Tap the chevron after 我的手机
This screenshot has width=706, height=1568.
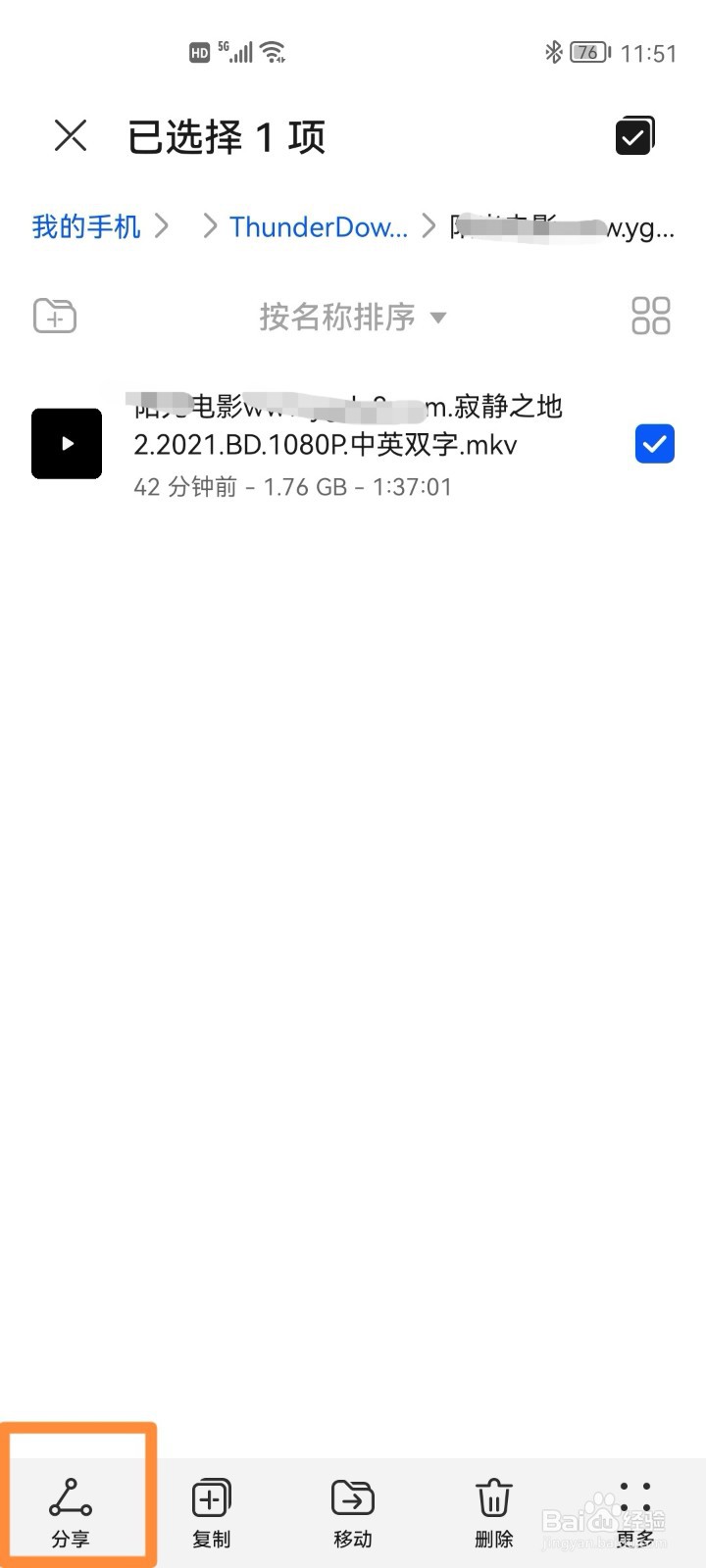click(x=162, y=226)
